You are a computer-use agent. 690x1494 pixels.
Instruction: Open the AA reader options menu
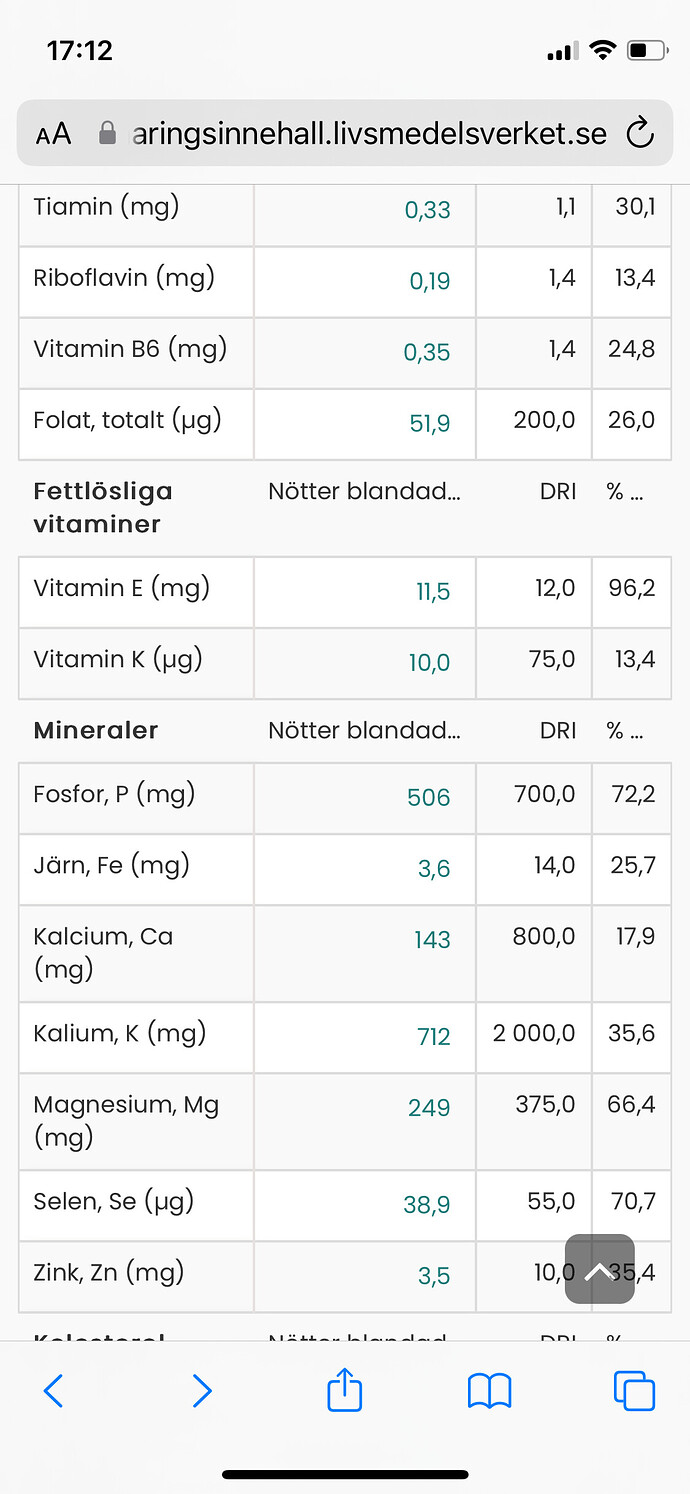(x=53, y=133)
